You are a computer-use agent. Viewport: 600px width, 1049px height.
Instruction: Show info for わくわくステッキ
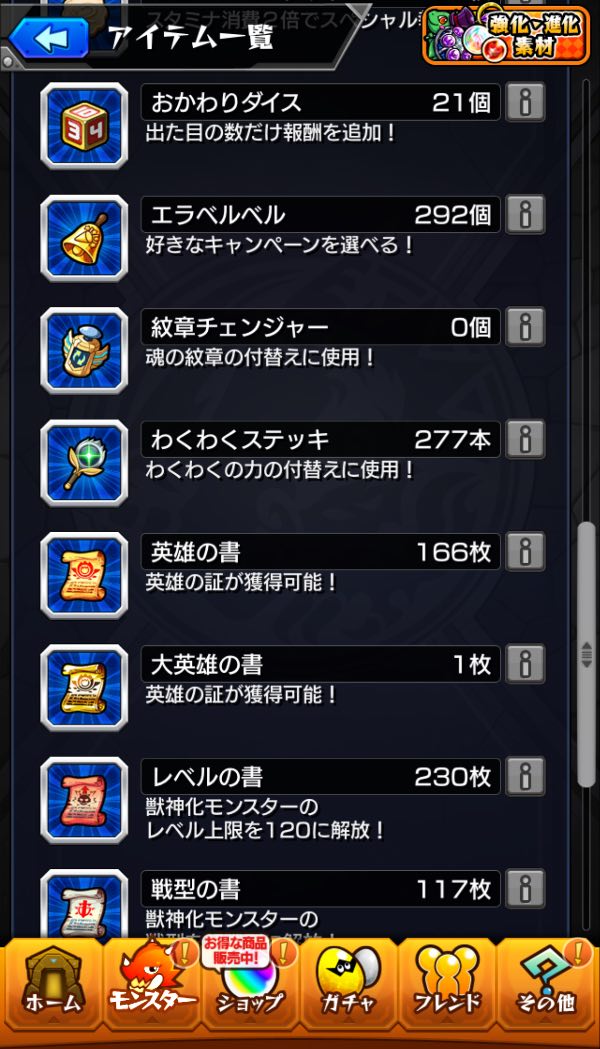tap(525, 439)
